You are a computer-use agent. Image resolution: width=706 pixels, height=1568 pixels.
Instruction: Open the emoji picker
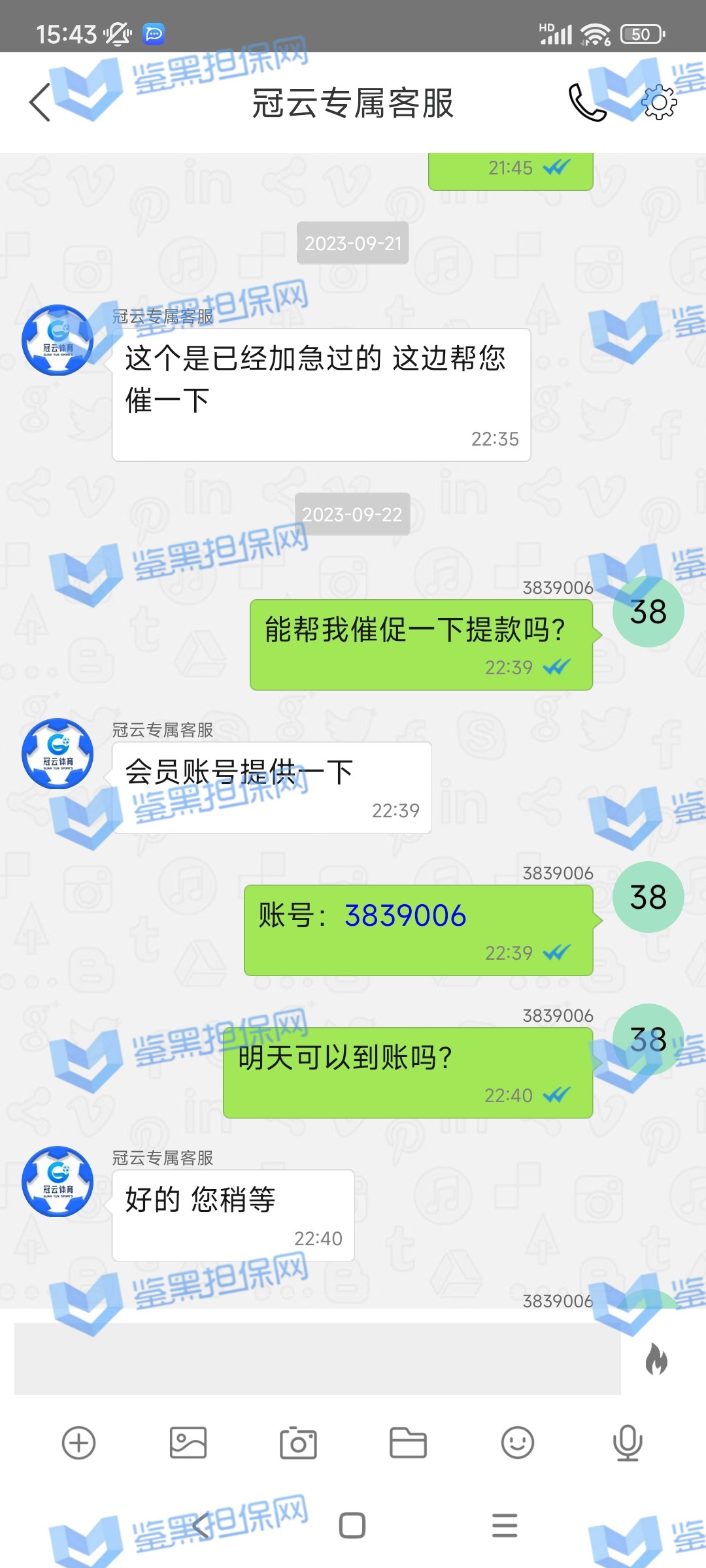tap(518, 1443)
